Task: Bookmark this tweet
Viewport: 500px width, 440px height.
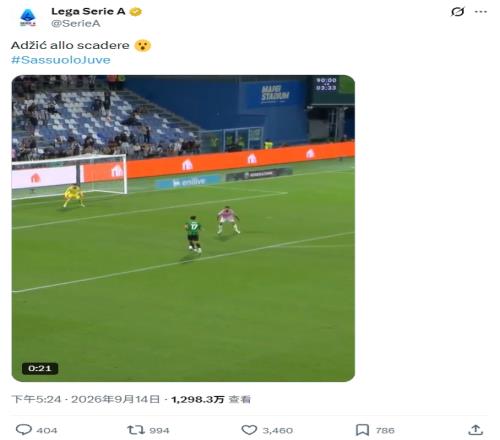Action: (362, 430)
